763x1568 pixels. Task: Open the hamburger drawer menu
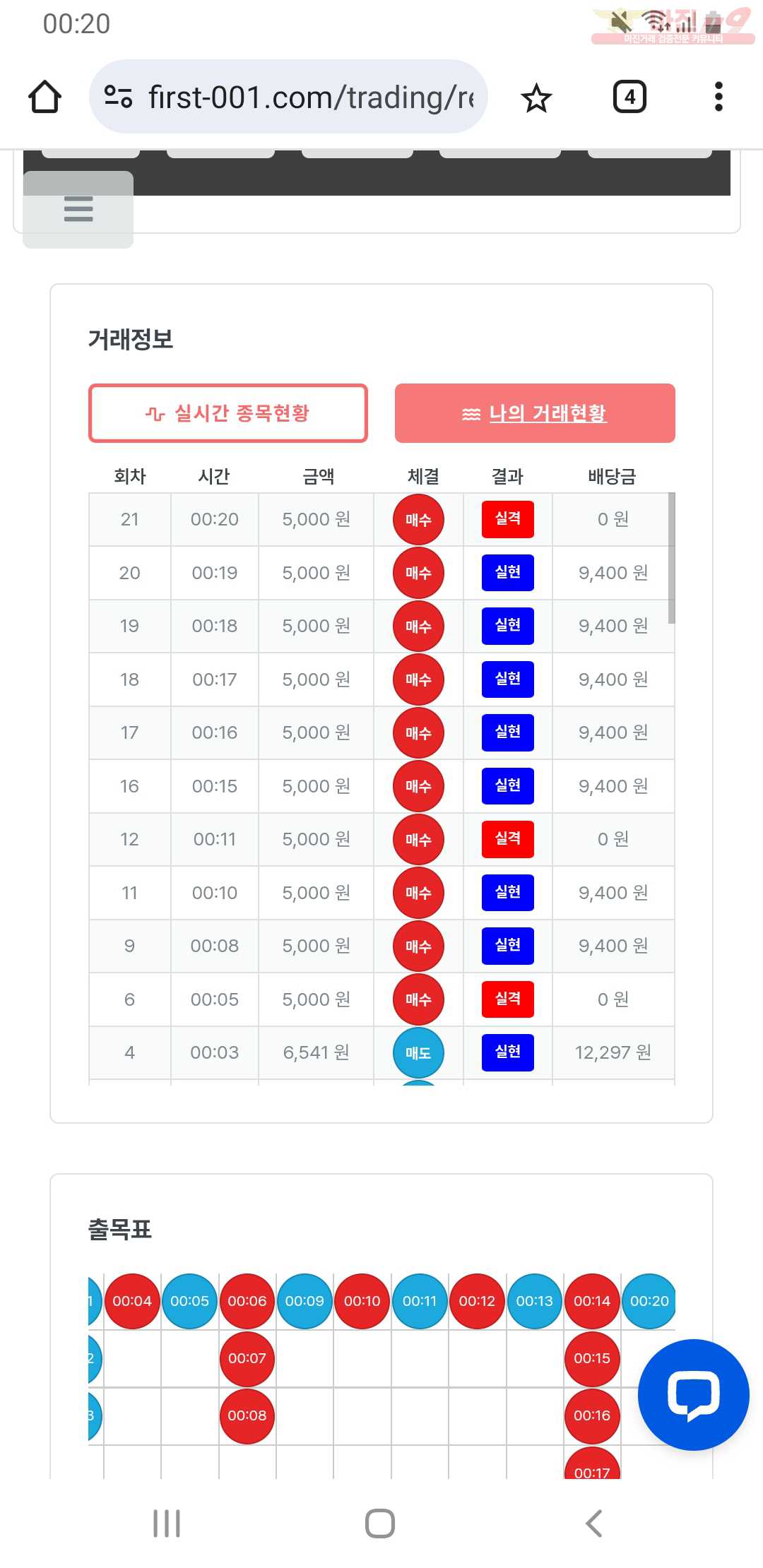coord(78,209)
